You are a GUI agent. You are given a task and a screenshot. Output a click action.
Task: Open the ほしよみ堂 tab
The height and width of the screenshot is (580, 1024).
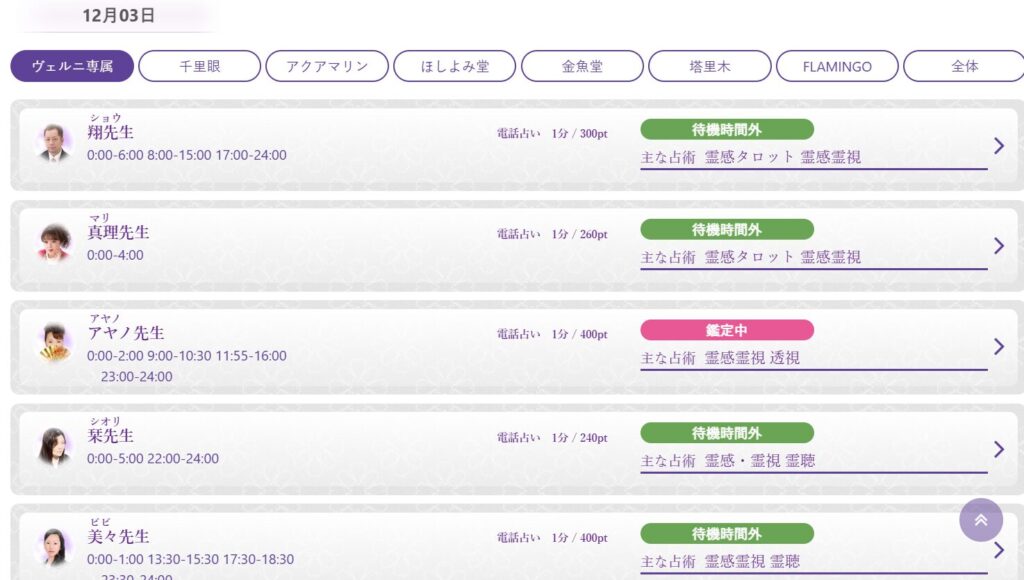coord(454,66)
